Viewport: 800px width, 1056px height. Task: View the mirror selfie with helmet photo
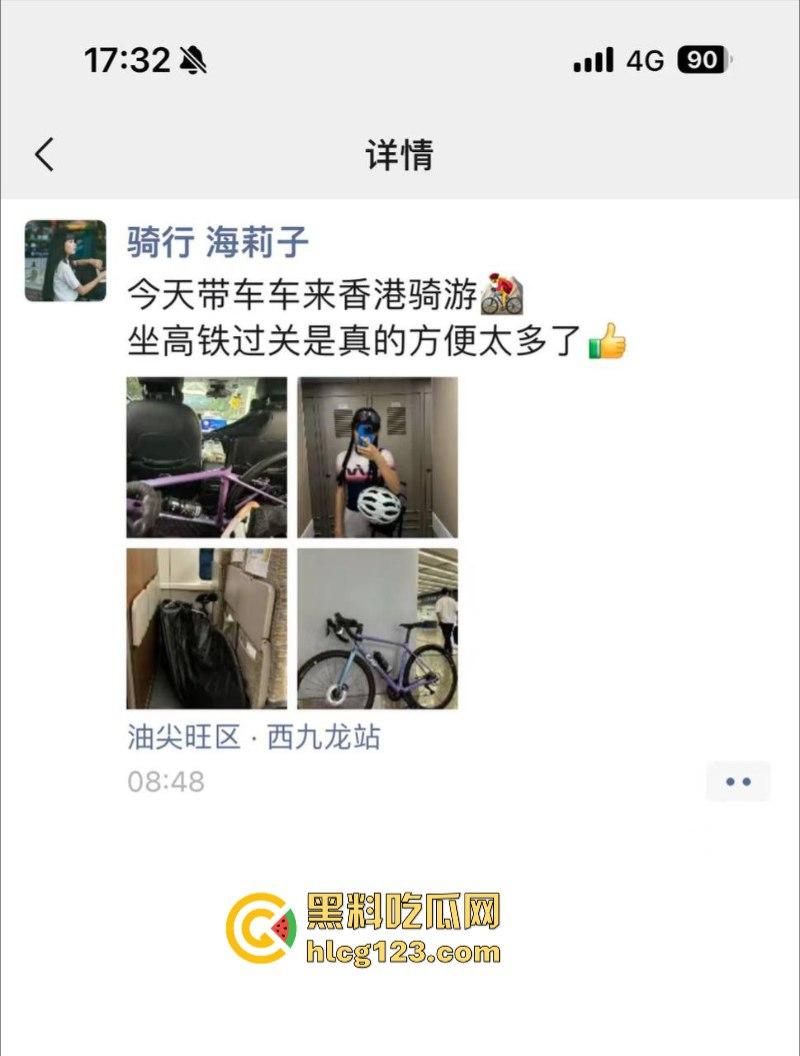(378, 457)
